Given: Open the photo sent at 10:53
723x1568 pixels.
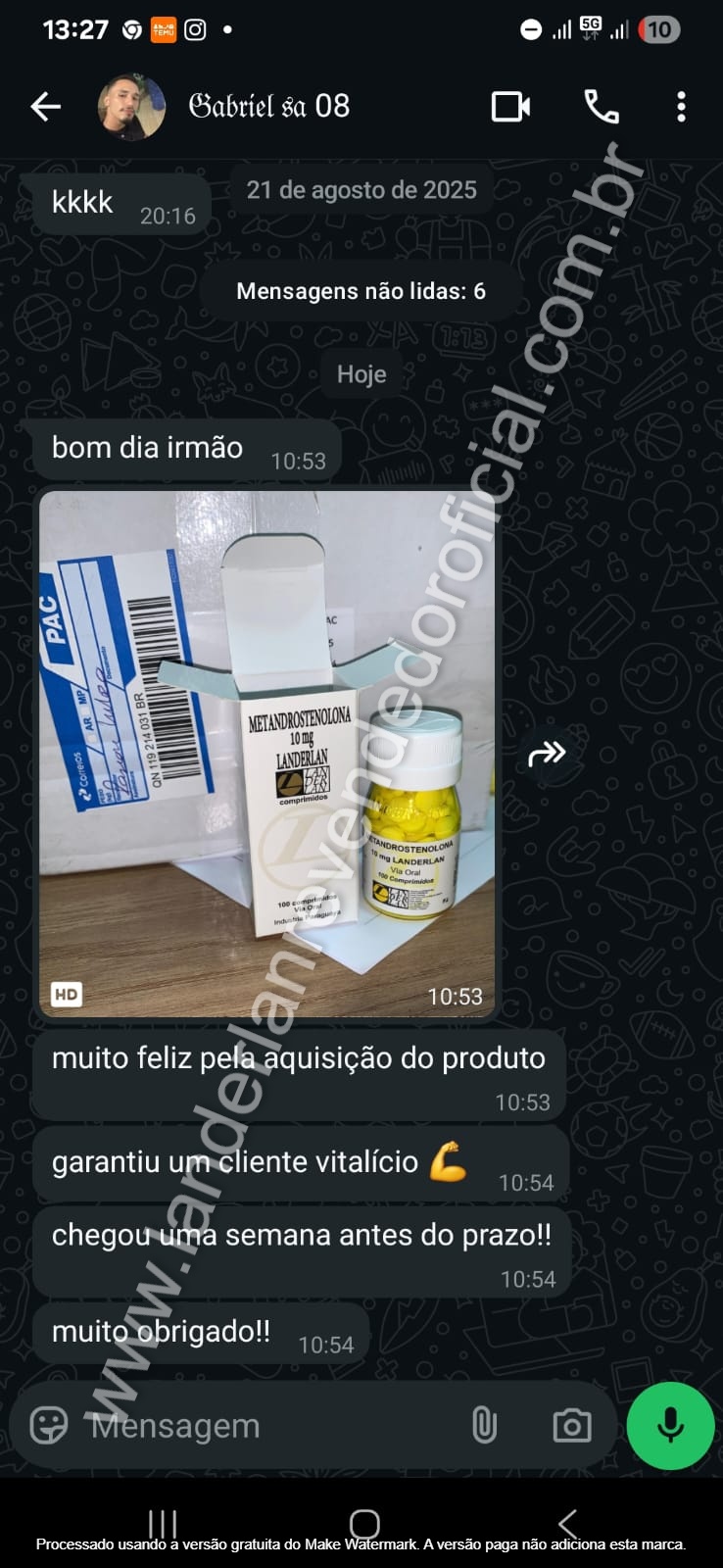Looking at the screenshot, I should tap(266, 753).
